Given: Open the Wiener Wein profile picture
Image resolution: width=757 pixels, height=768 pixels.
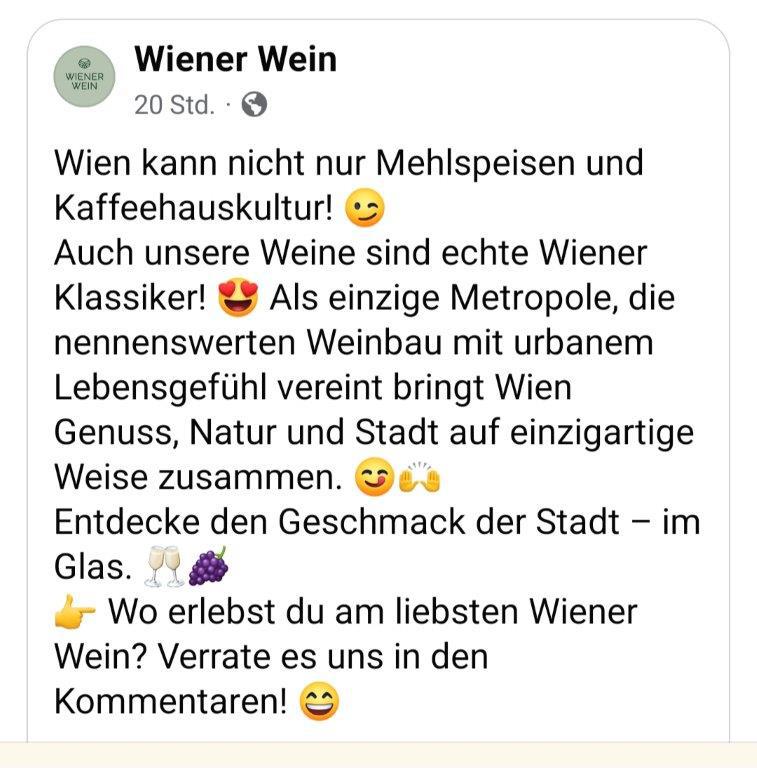Looking at the screenshot, I should point(84,77).
